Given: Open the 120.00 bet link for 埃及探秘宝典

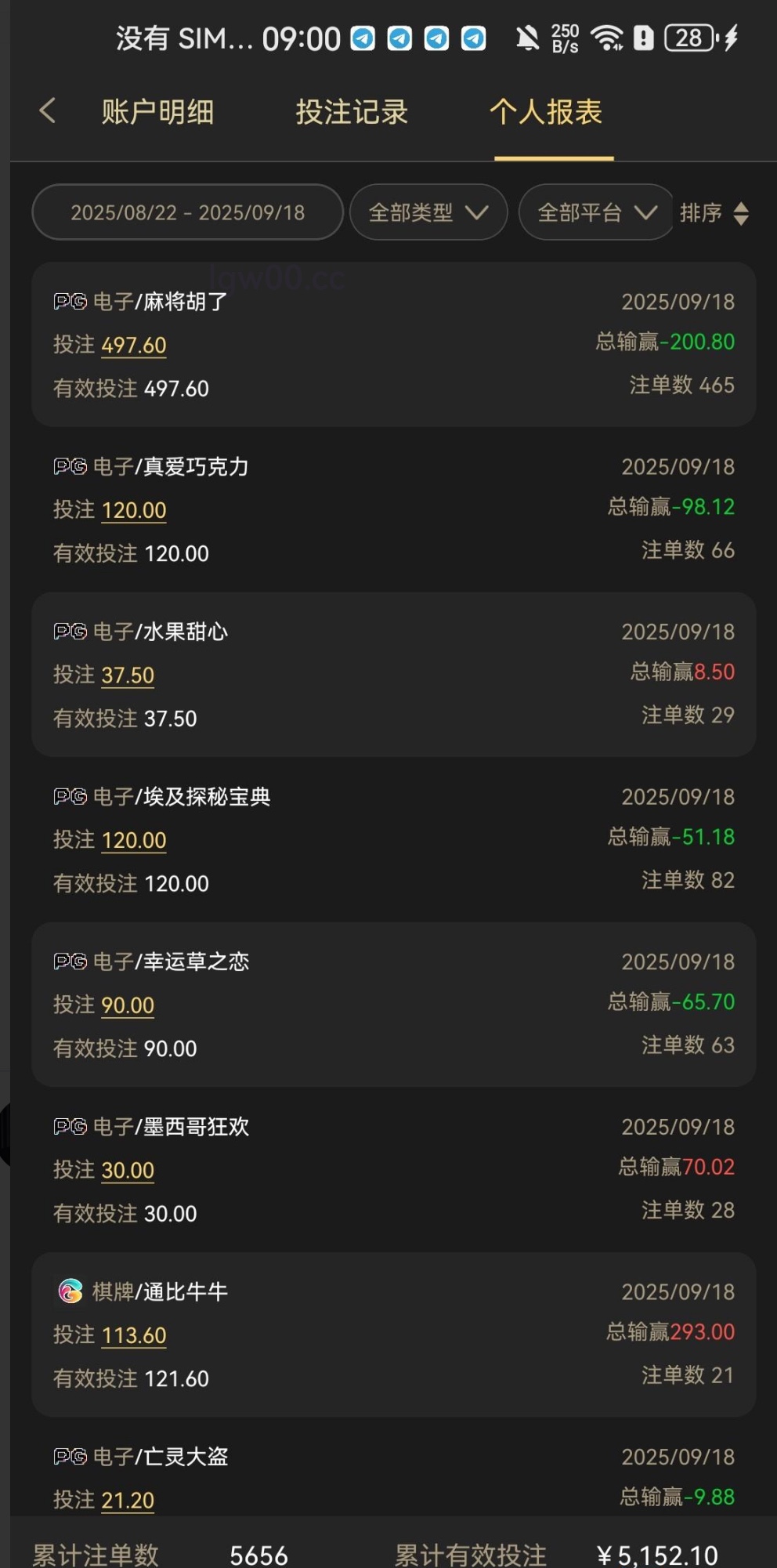Looking at the screenshot, I should [134, 840].
